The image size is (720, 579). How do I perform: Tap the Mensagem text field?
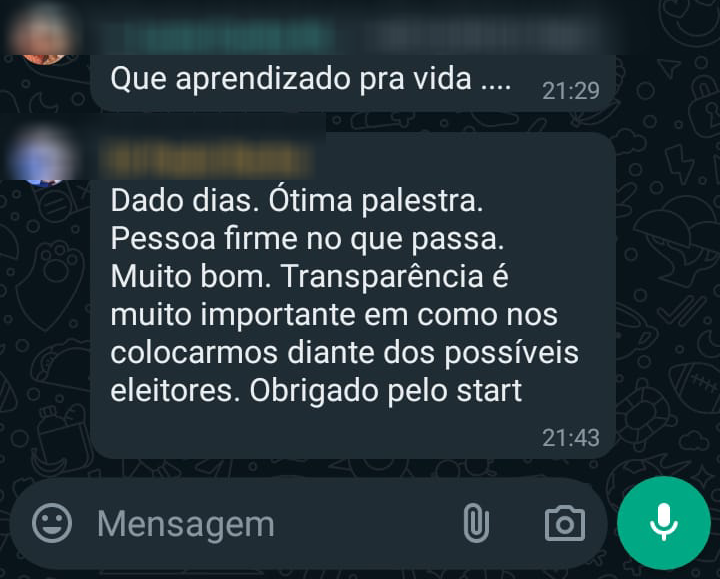click(x=260, y=523)
